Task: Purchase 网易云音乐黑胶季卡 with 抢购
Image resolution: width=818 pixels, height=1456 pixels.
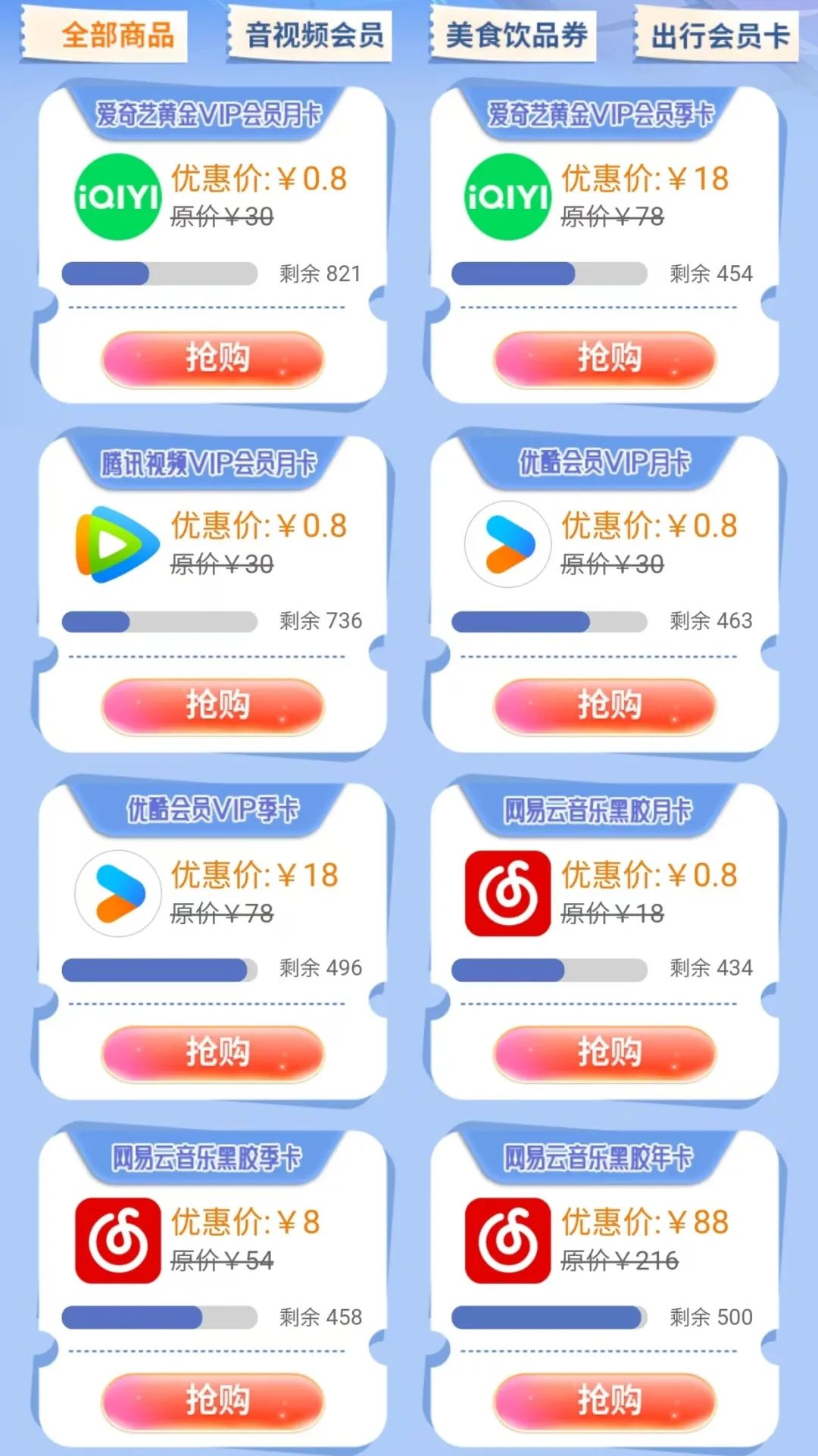Action: click(x=214, y=1400)
